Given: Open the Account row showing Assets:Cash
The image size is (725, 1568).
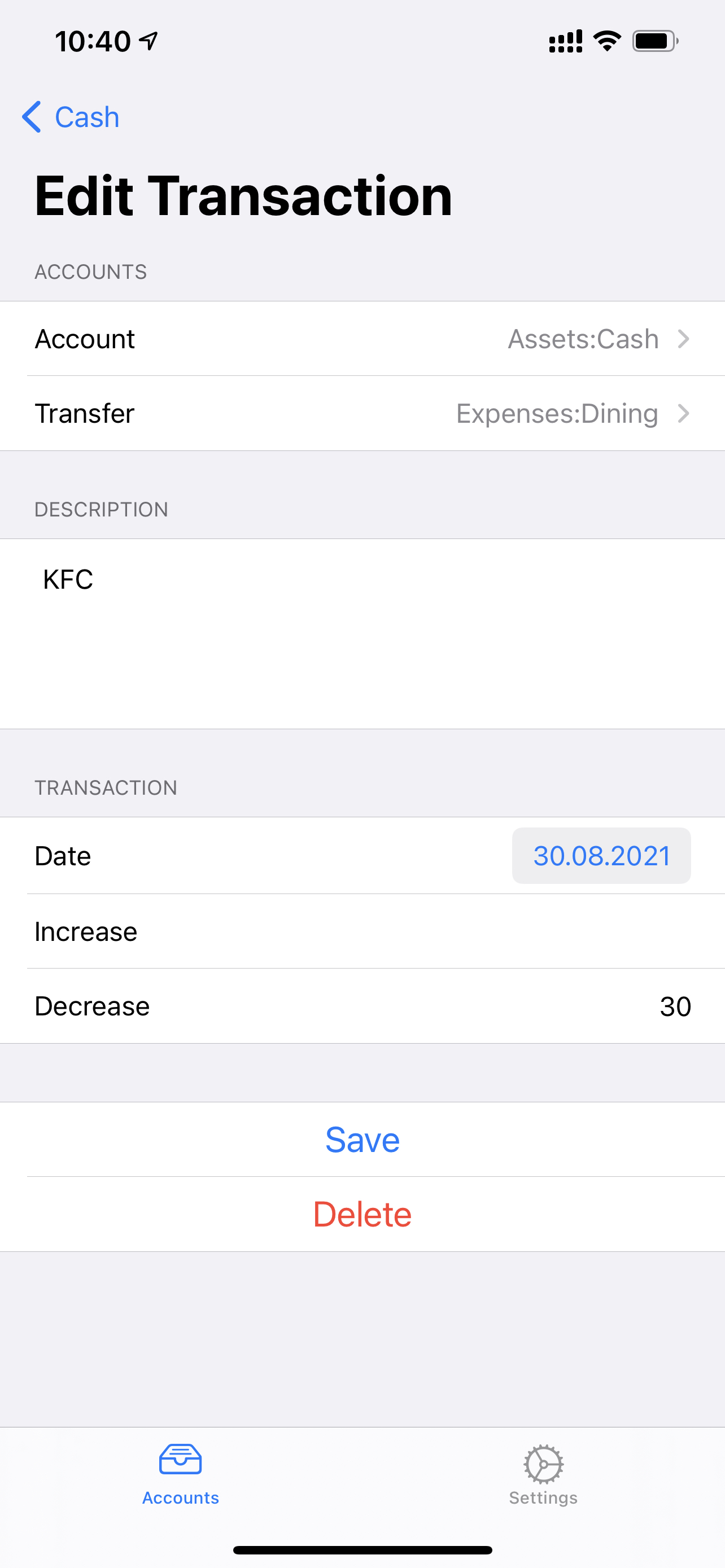Looking at the screenshot, I should coord(362,339).
